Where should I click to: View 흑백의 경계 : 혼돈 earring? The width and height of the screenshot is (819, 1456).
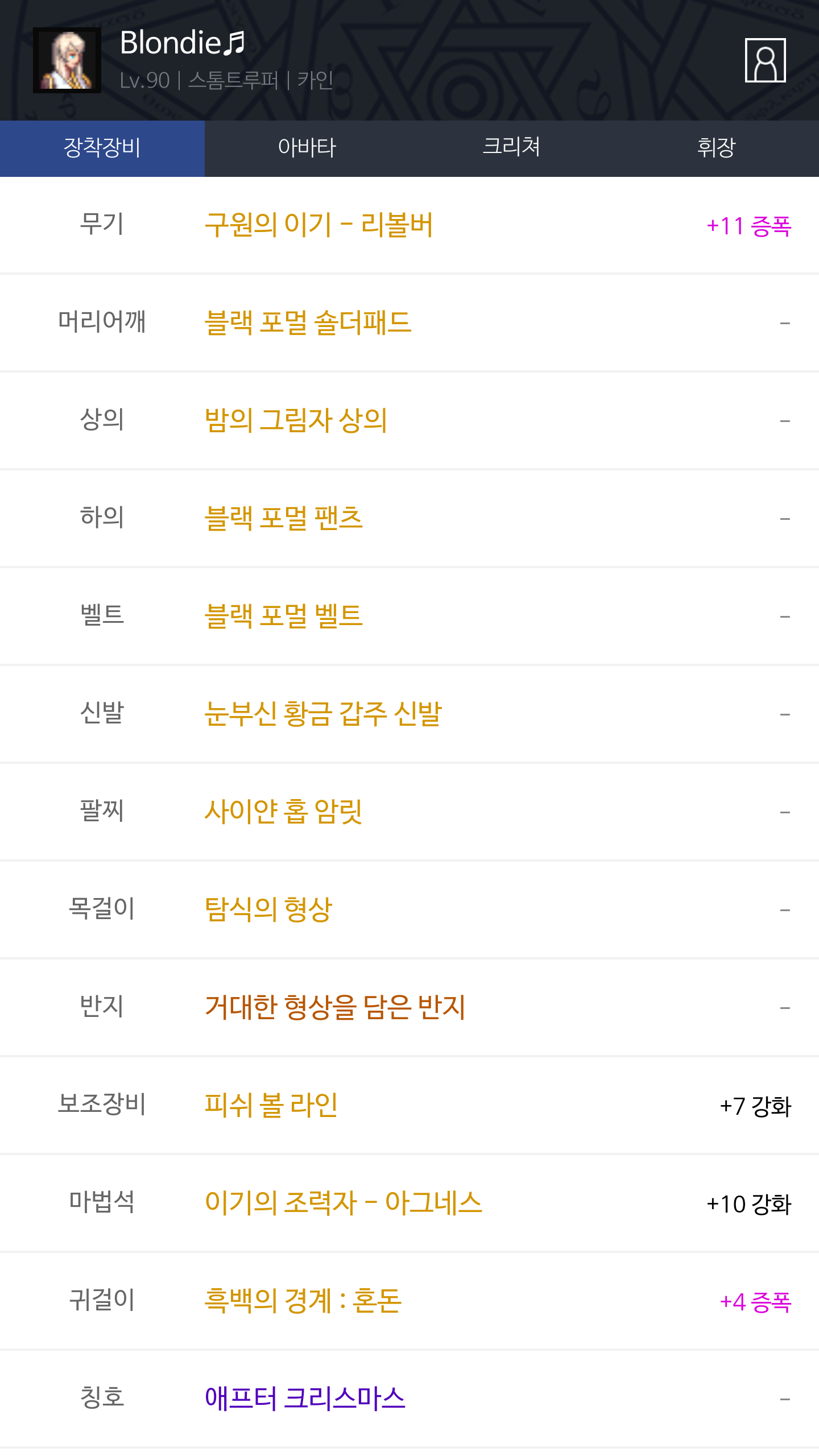click(303, 1301)
